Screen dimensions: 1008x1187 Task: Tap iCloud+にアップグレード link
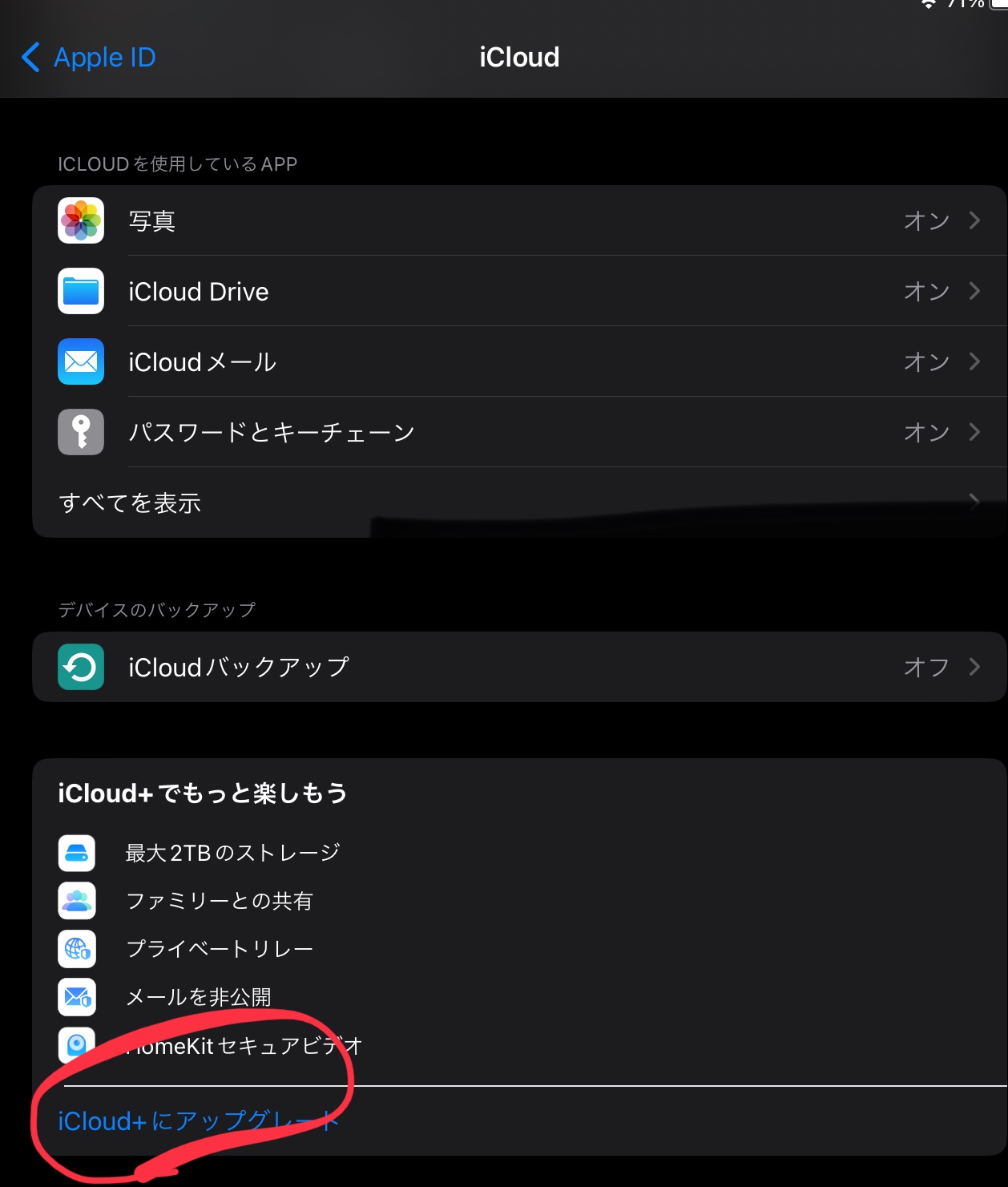(198, 1120)
